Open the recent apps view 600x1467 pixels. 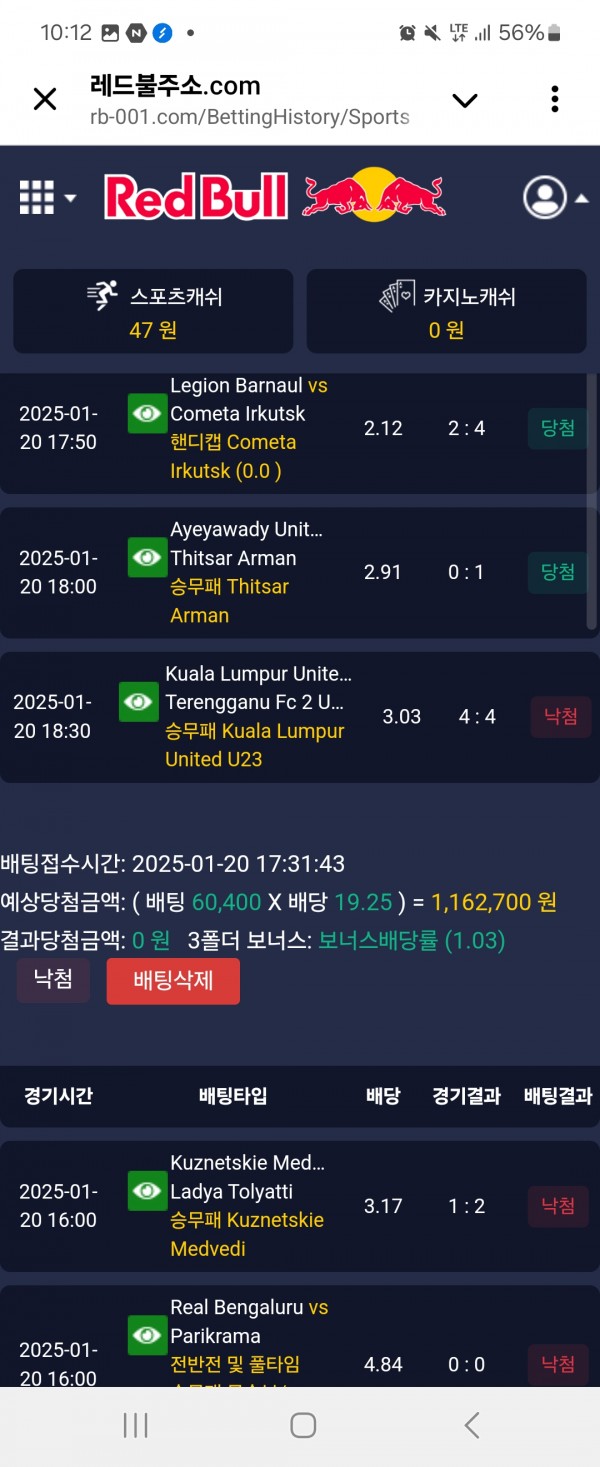[x=135, y=1425]
